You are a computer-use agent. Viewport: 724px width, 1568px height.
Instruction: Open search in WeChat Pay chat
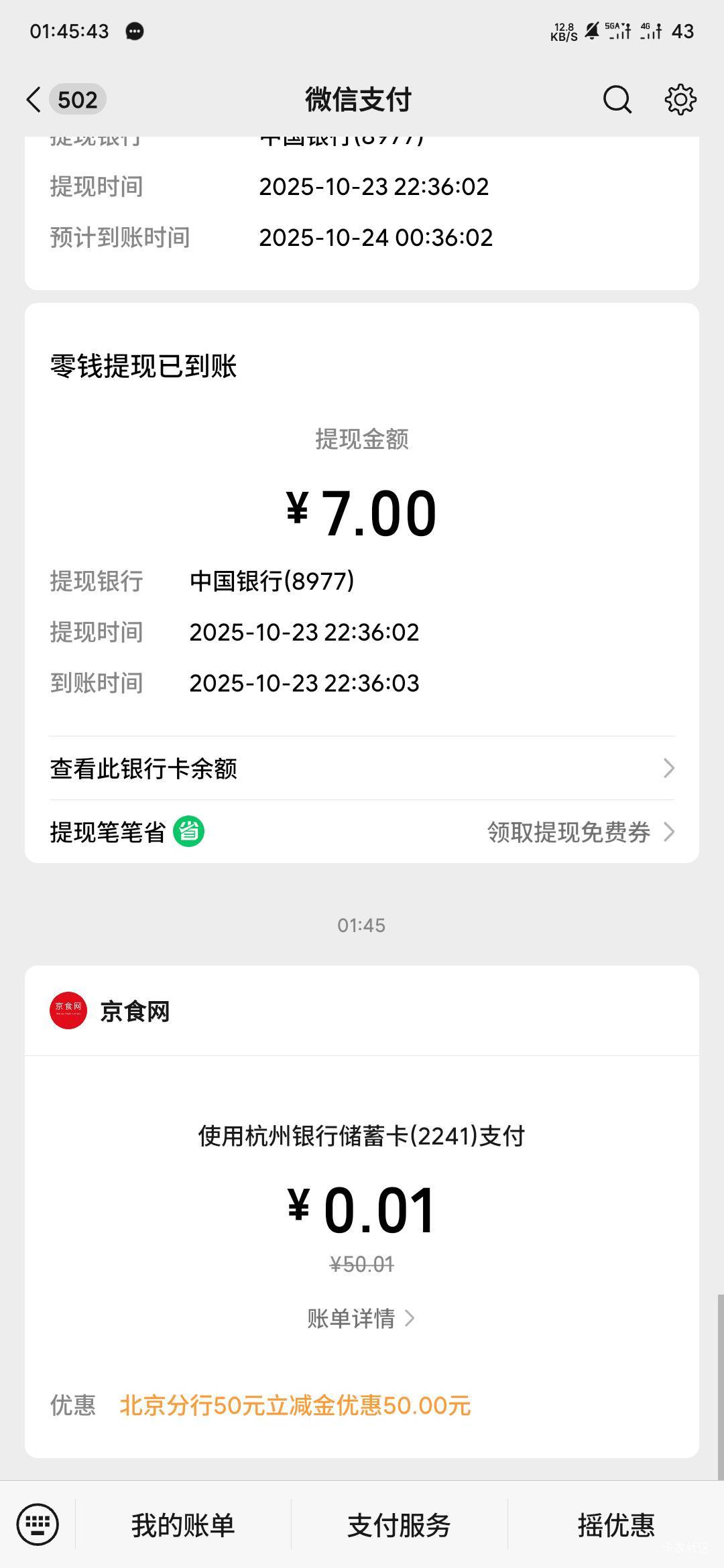pyautogui.click(x=617, y=100)
